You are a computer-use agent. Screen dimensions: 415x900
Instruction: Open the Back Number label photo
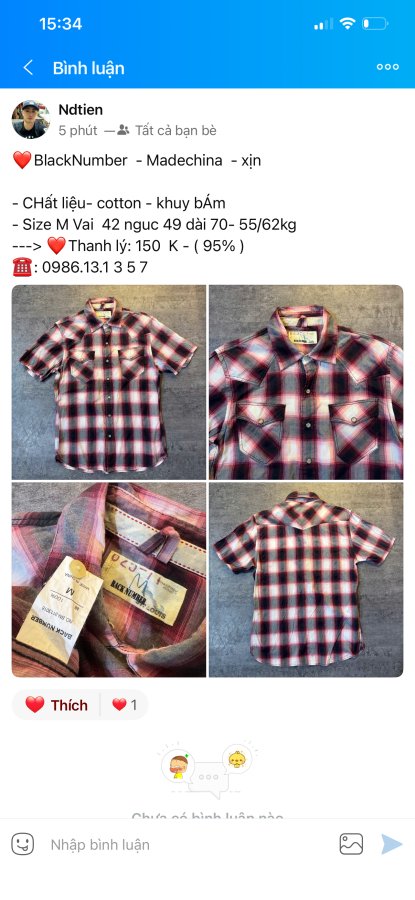coord(109,580)
